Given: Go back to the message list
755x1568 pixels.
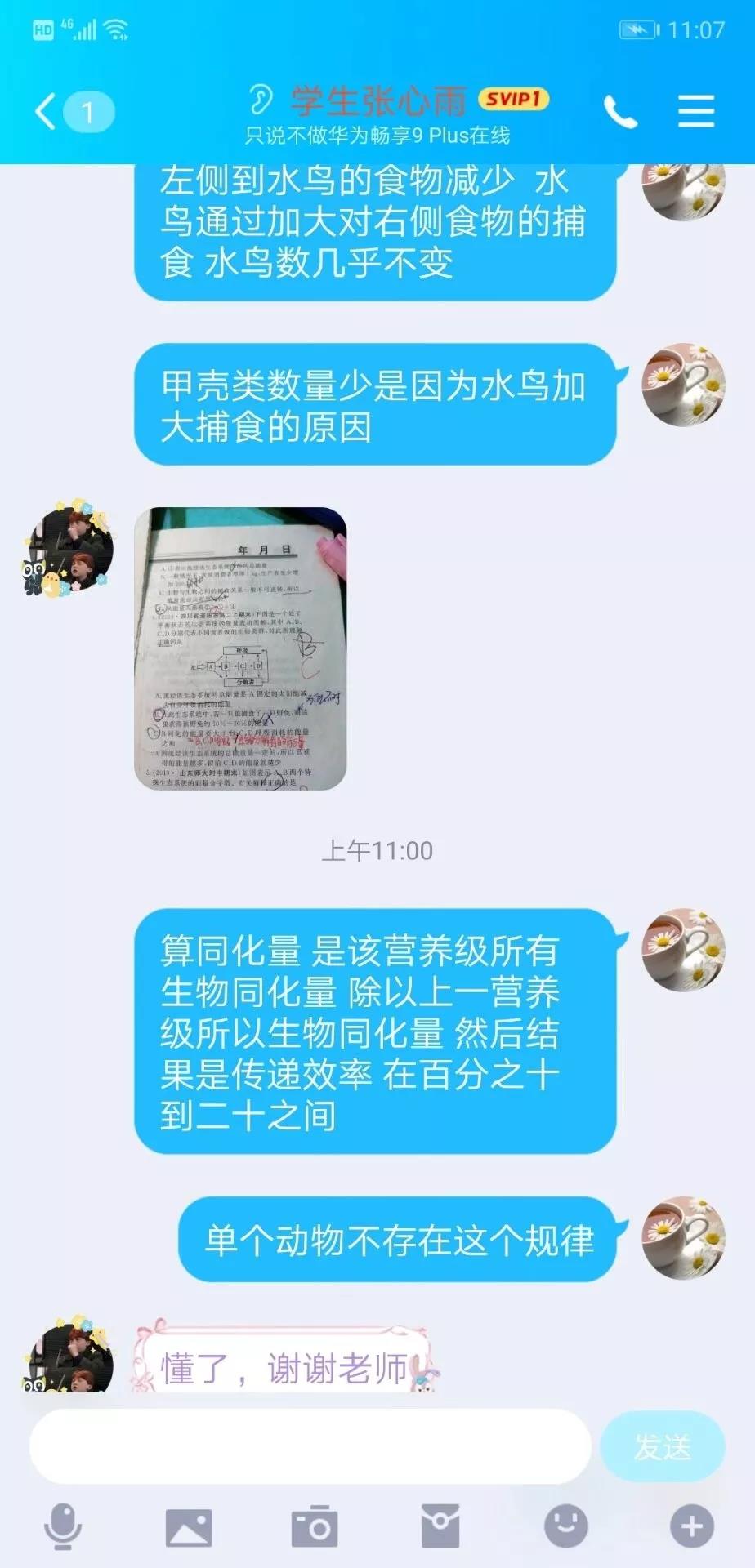Looking at the screenshot, I should coord(47,112).
